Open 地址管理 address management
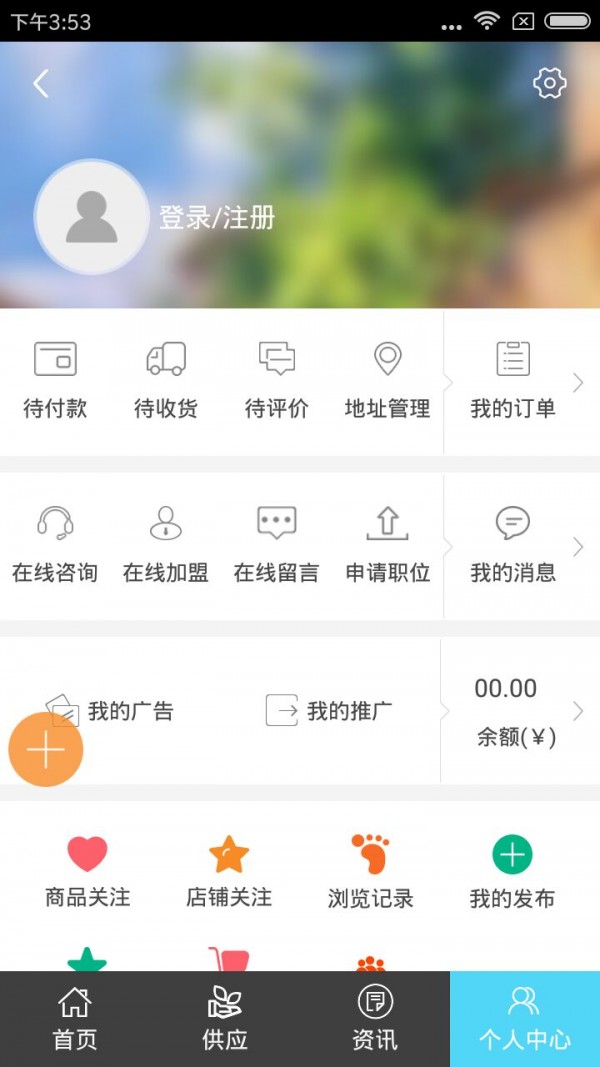 tap(387, 381)
